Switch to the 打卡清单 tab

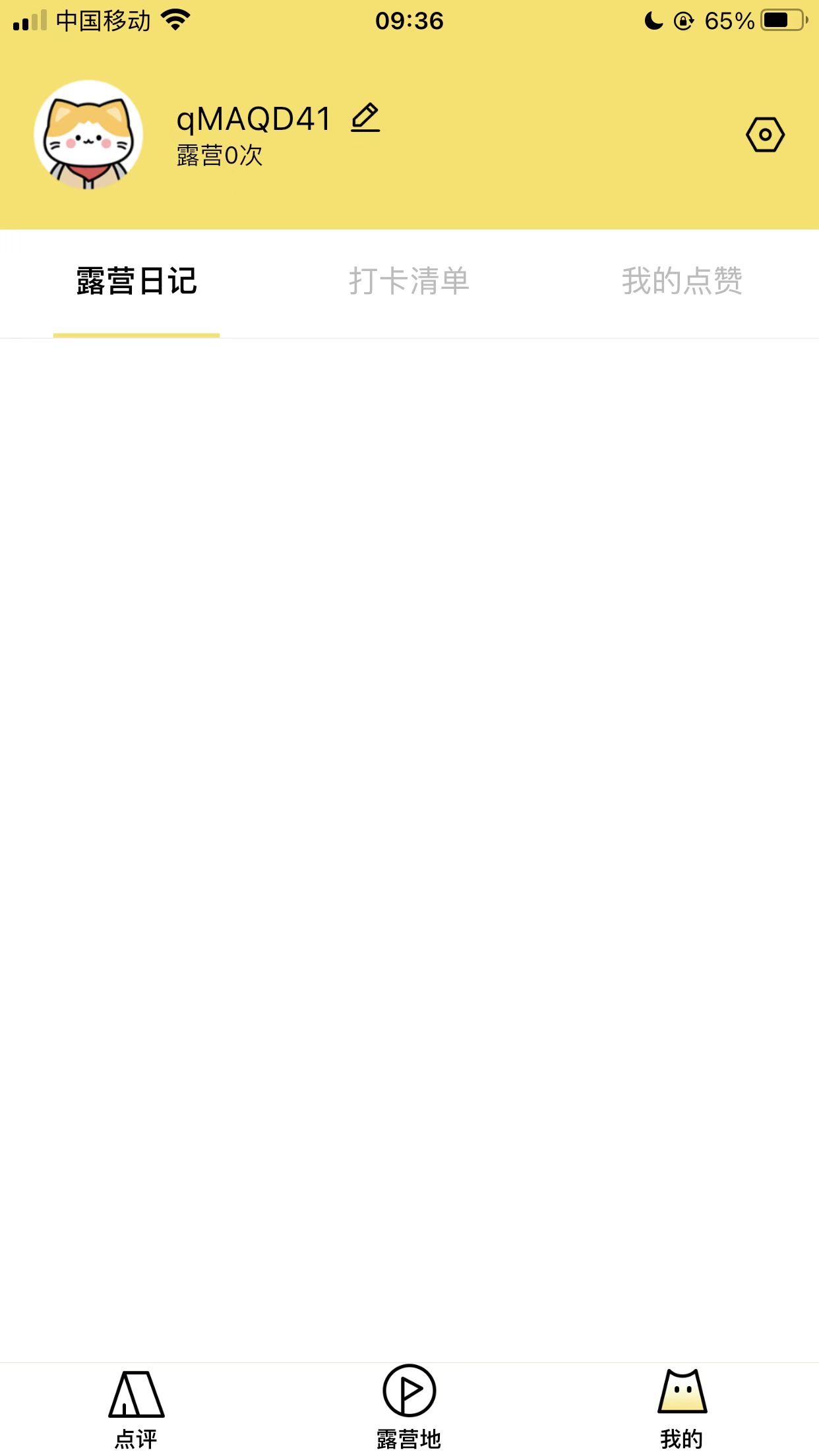click(x=409, y=282)
